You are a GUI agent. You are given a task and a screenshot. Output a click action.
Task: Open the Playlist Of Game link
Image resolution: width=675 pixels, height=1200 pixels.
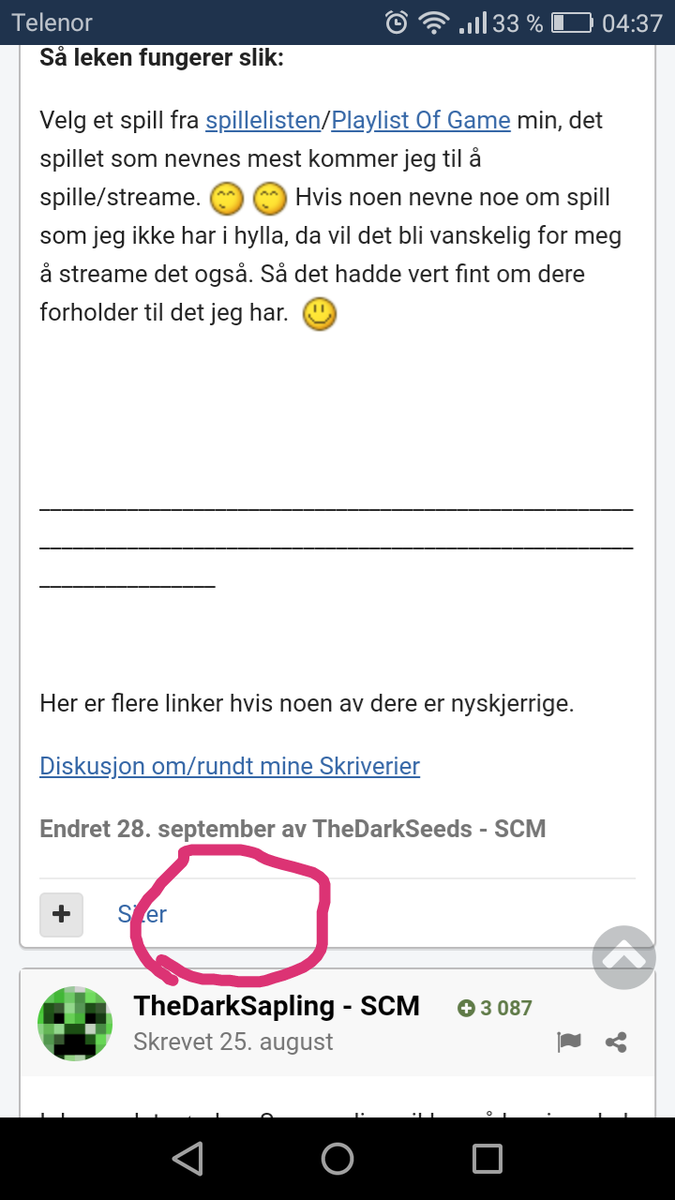[421, 121]
